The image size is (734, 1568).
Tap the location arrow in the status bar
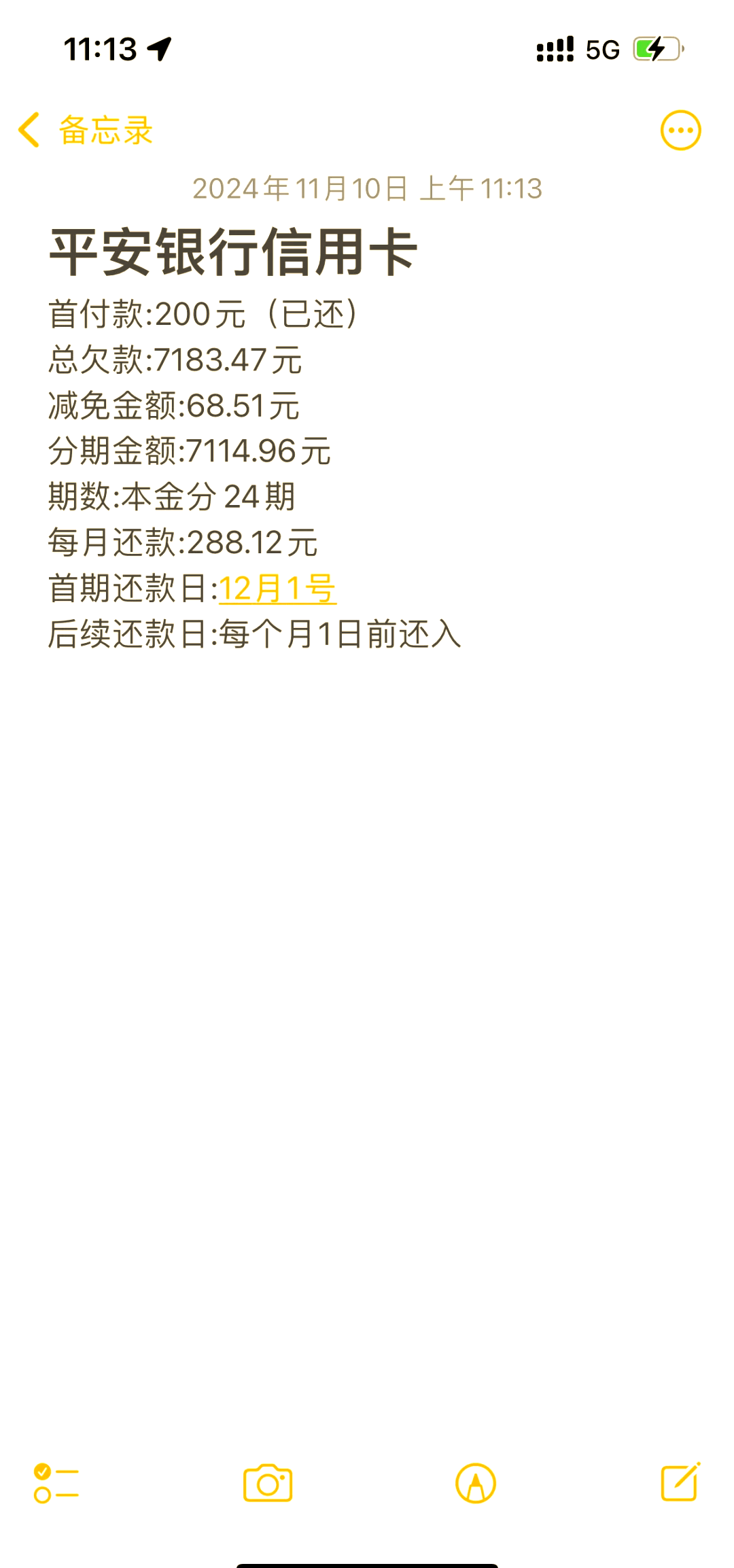160,48
